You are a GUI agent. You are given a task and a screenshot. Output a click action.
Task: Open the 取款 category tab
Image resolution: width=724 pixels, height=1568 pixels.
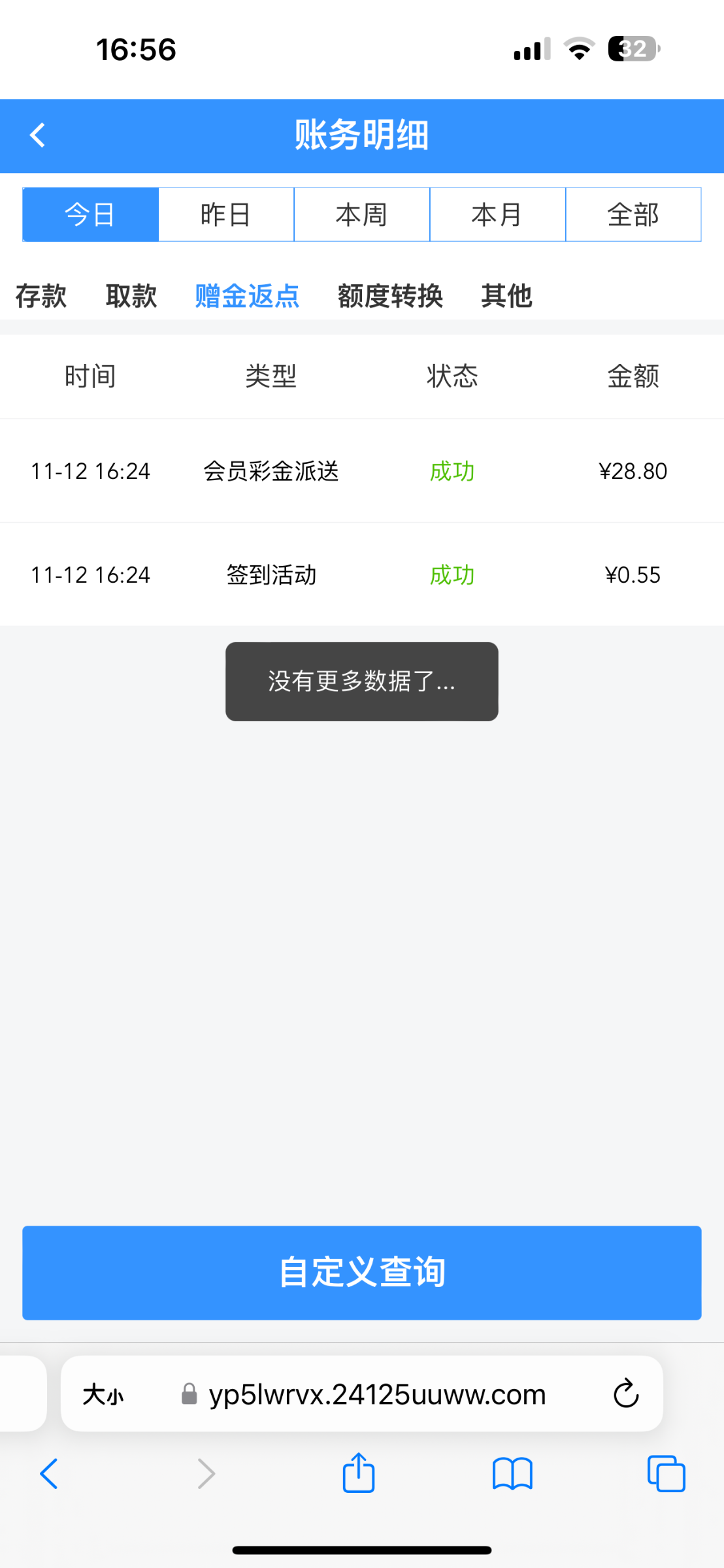131,296
